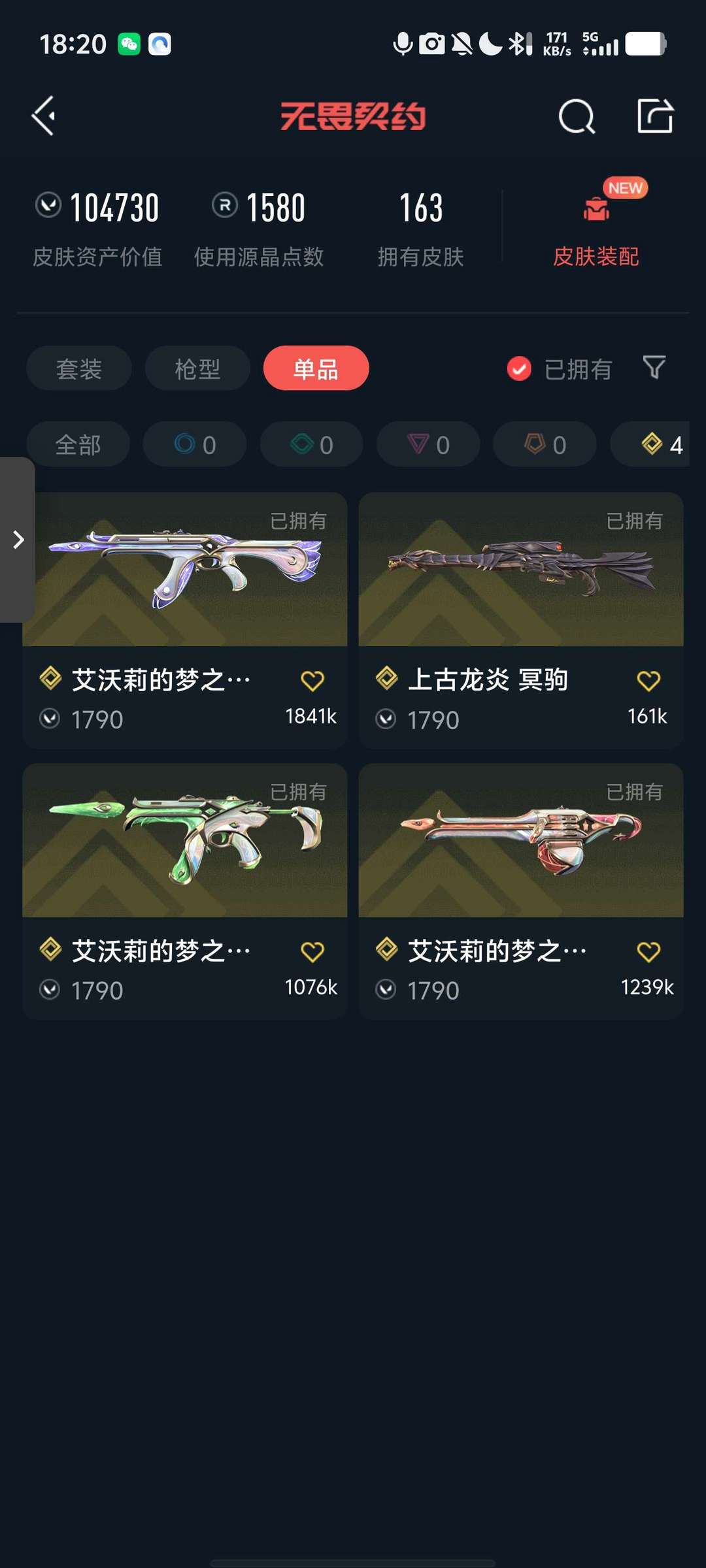Viewport: 706px width, 1568px height.
Task: Favorite the 上古龙炎 冥驹 skin
Action: [648, 679]
